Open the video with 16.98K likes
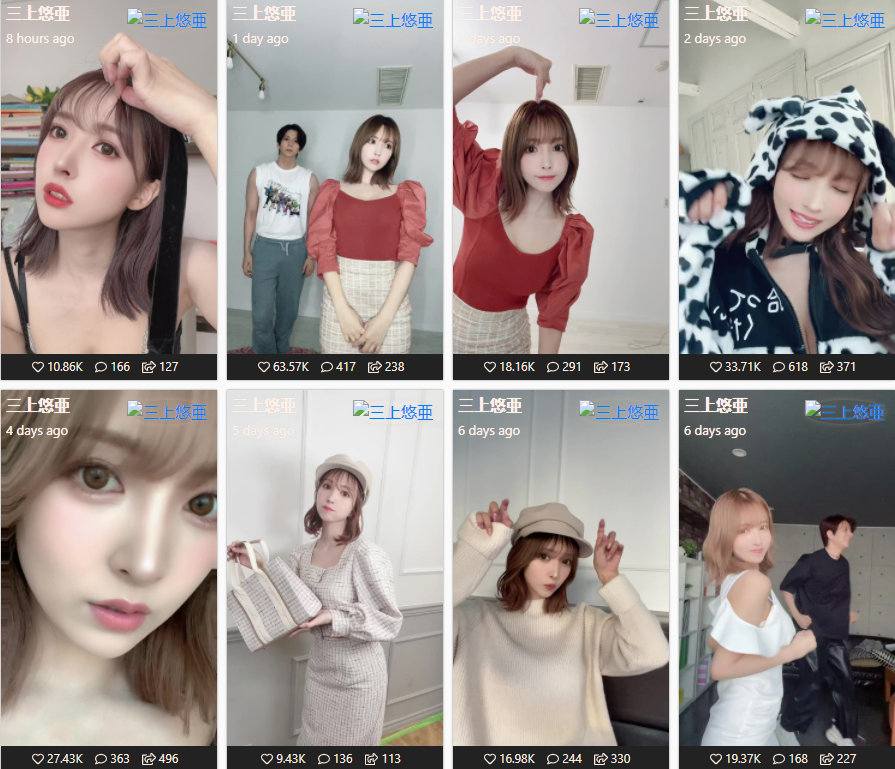This screenshot has height=769, width=895. point(560,580)
